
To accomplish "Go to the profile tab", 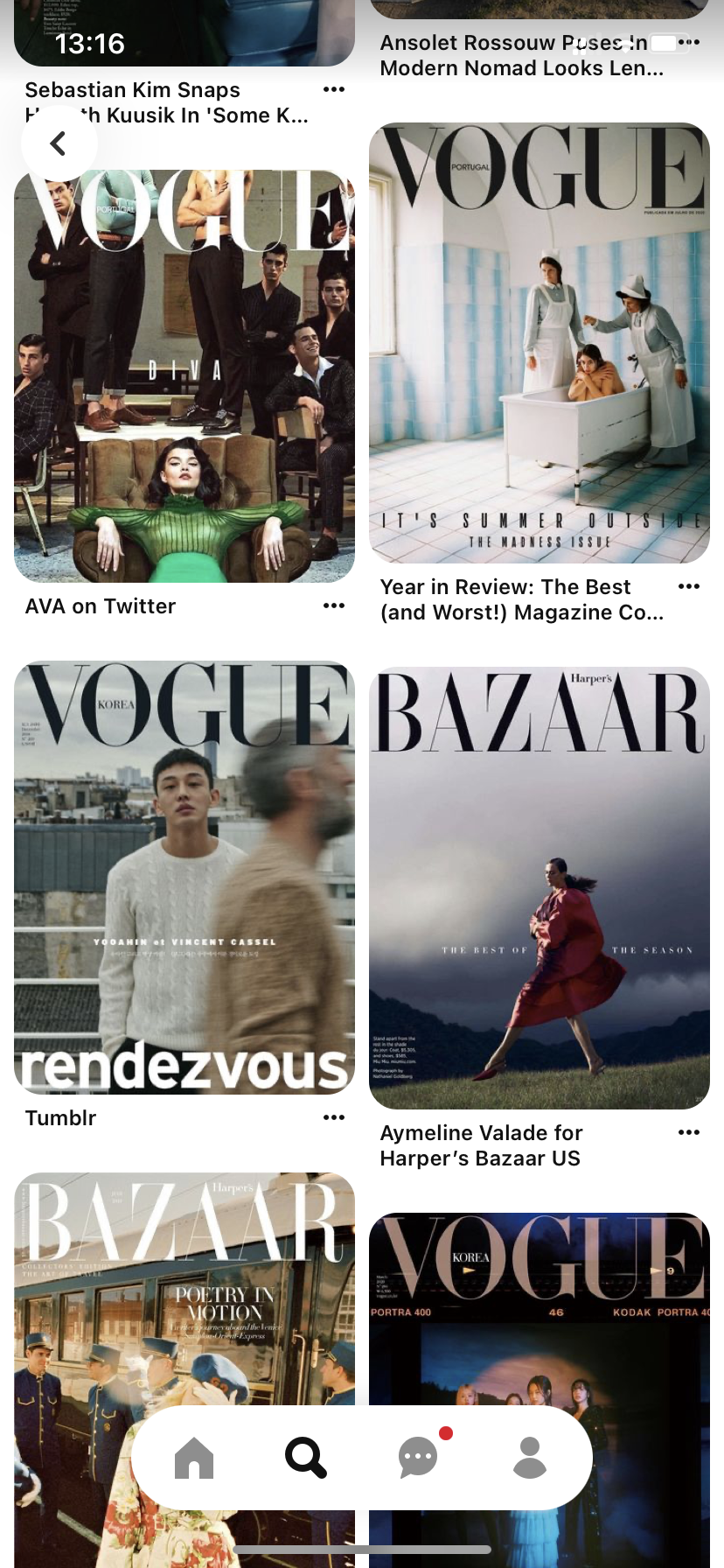I will 530,1458.
